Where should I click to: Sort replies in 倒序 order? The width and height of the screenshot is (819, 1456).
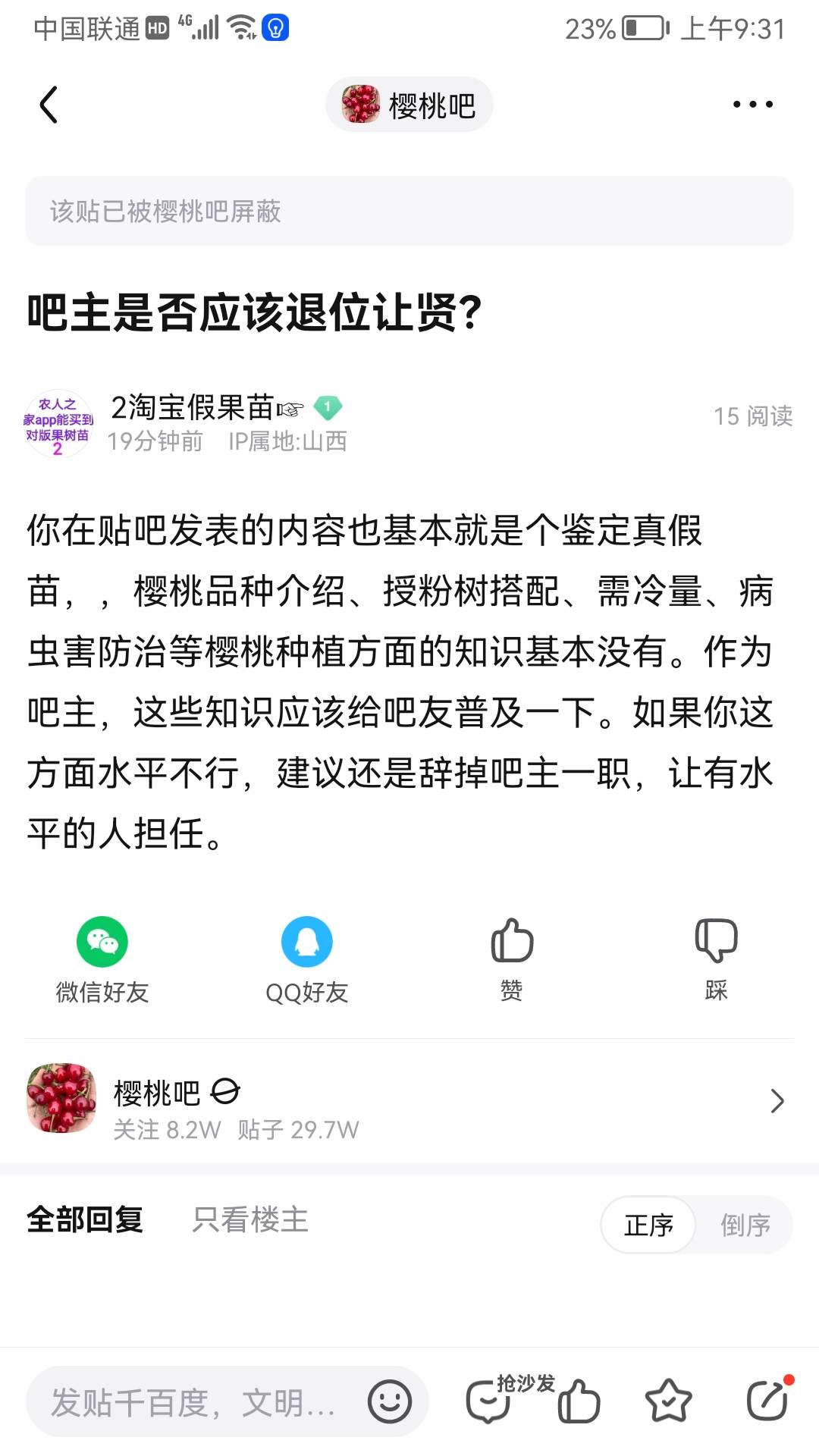(745, 1225)
